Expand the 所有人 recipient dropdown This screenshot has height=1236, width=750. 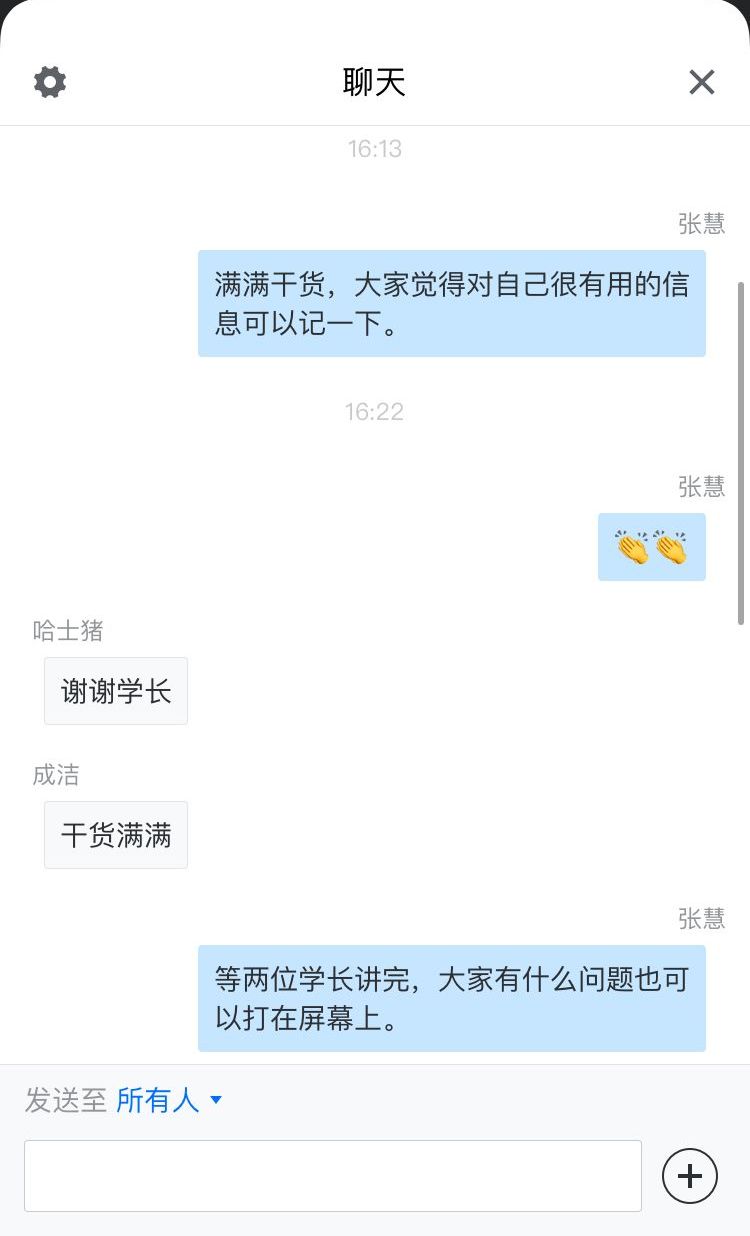tap(170, 1101)
